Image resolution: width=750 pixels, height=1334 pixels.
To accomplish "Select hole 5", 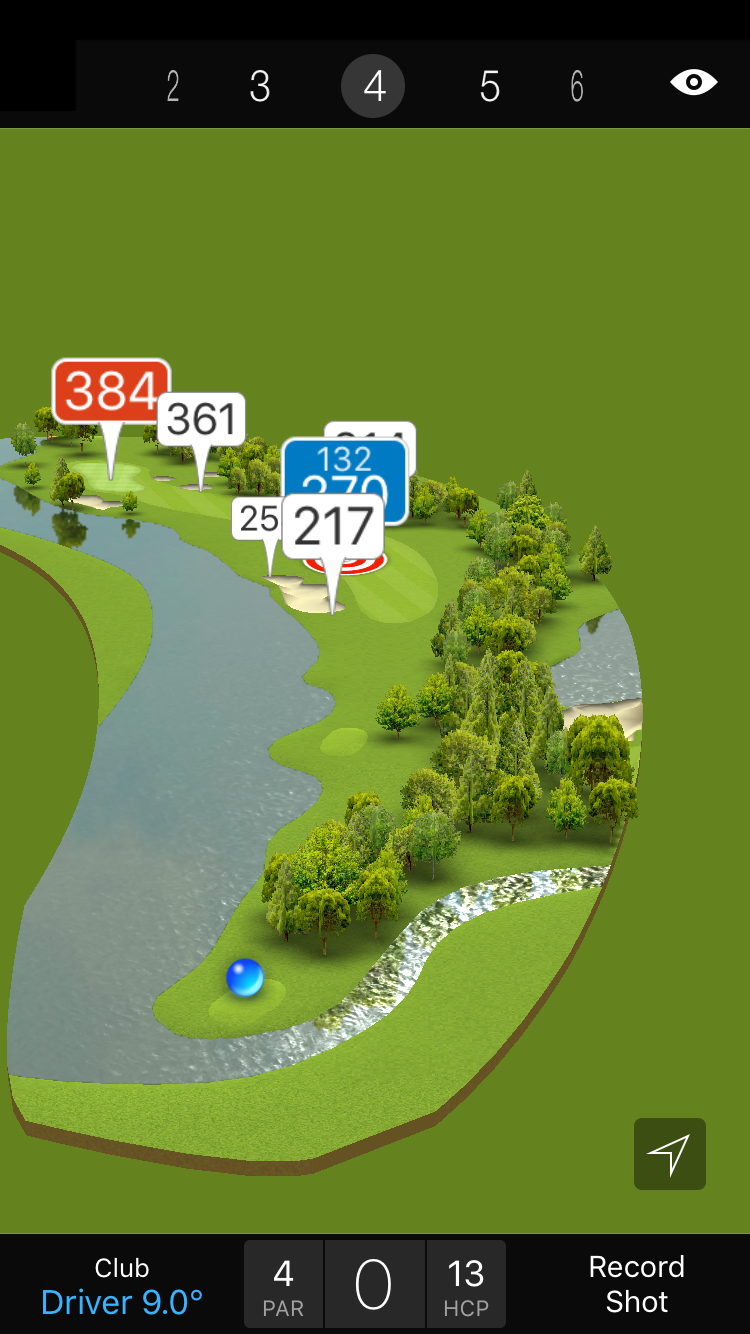I will tap(489, 87).
